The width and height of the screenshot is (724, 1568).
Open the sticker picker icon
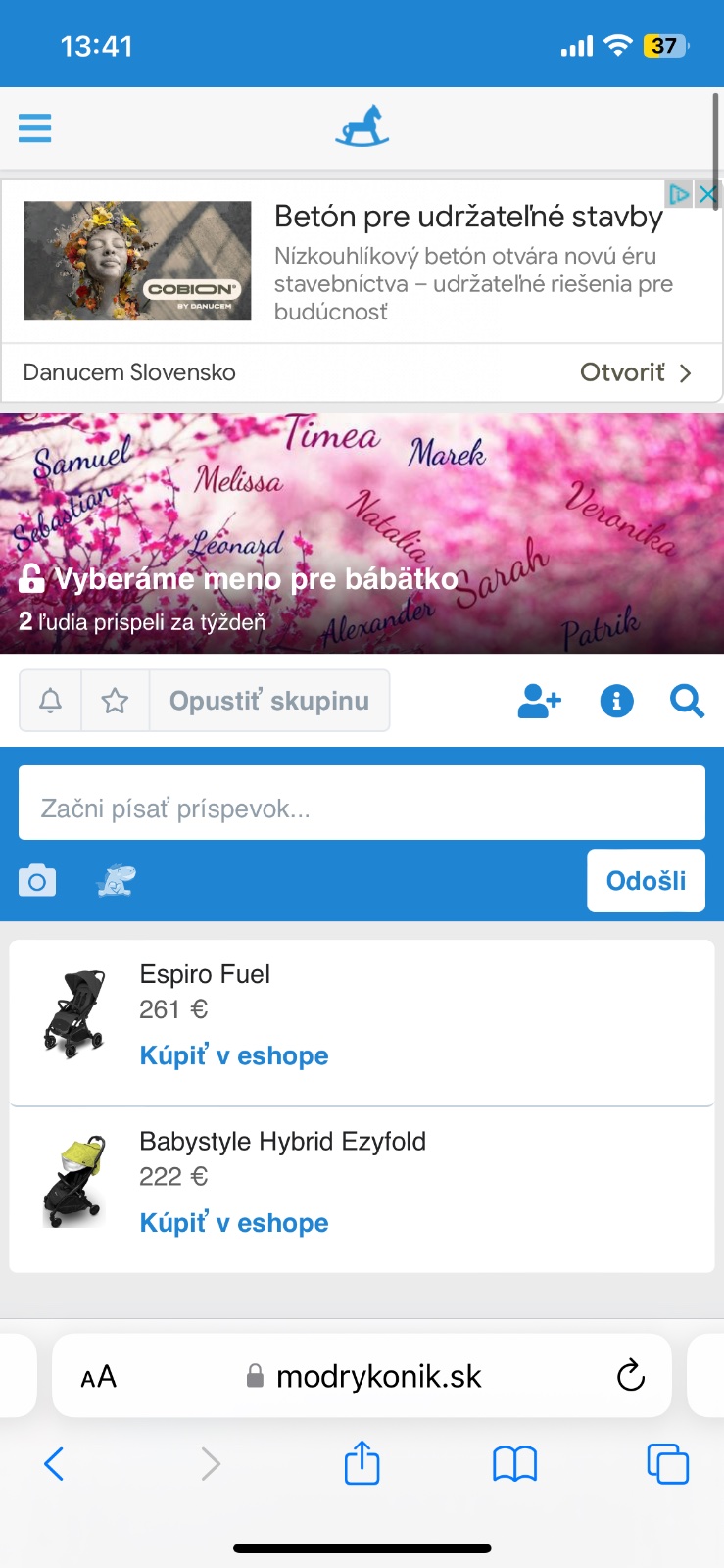(x=116, y=881)
